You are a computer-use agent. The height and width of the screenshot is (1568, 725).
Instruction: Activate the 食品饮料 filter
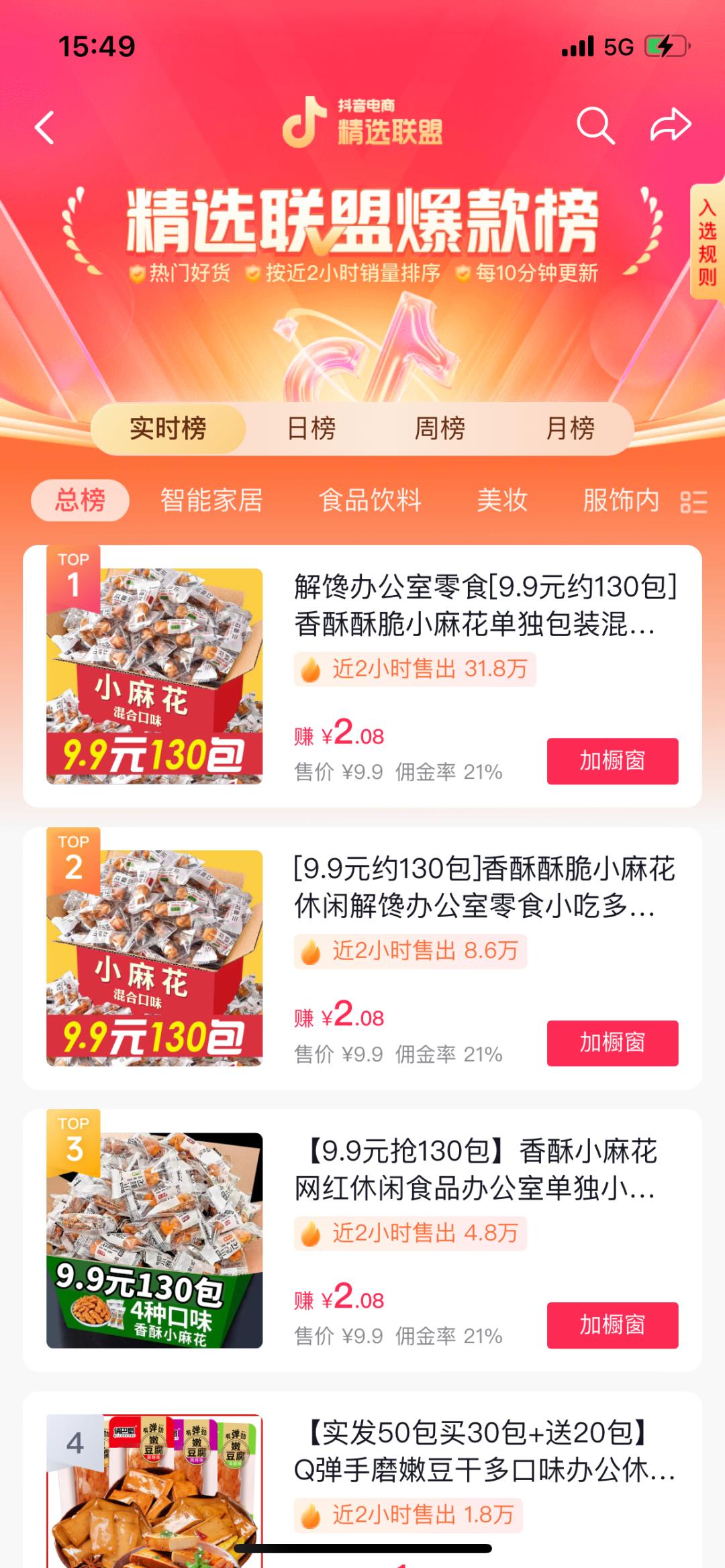[371, 501]
